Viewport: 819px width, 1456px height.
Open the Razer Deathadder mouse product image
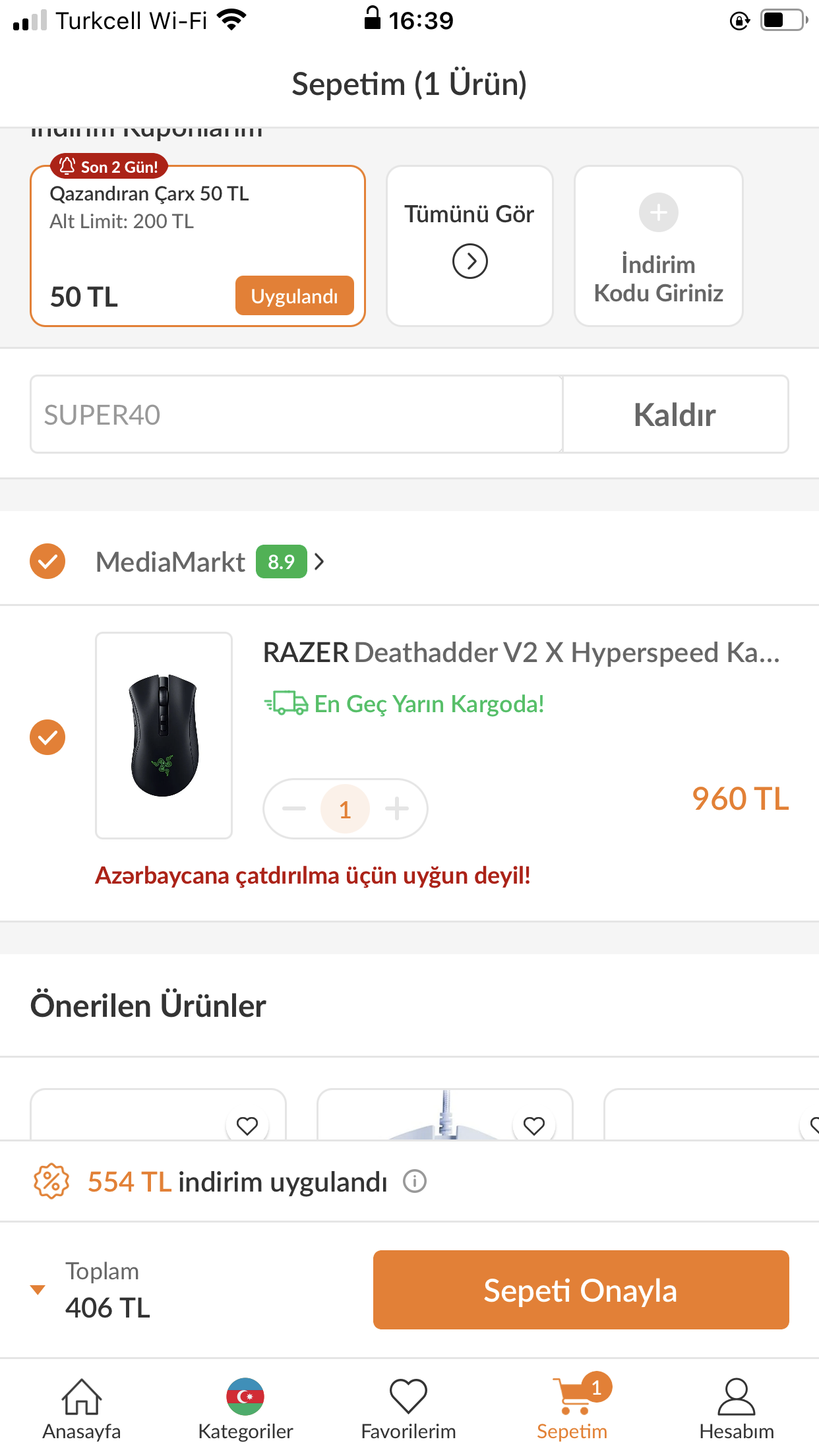click(x=164, y=735)
